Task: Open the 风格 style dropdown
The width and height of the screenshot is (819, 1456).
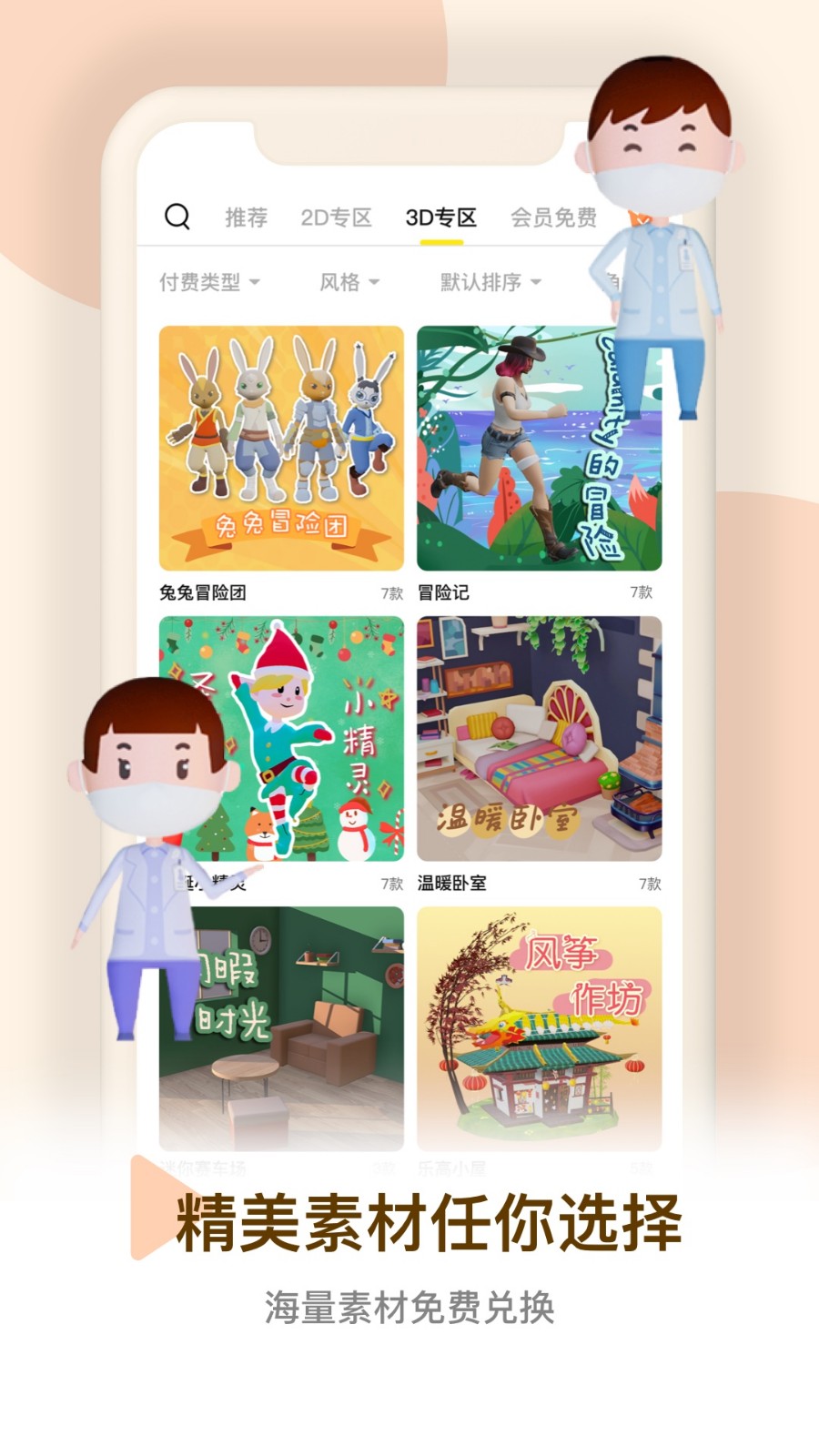Action: [x=349, y=282]
